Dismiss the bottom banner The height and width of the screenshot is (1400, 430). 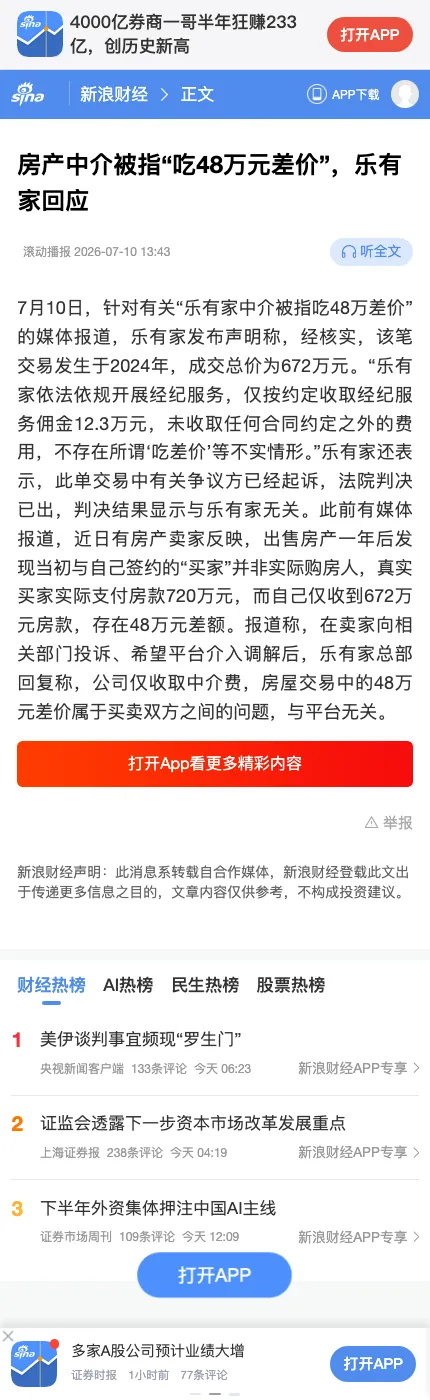(8, 1336)
